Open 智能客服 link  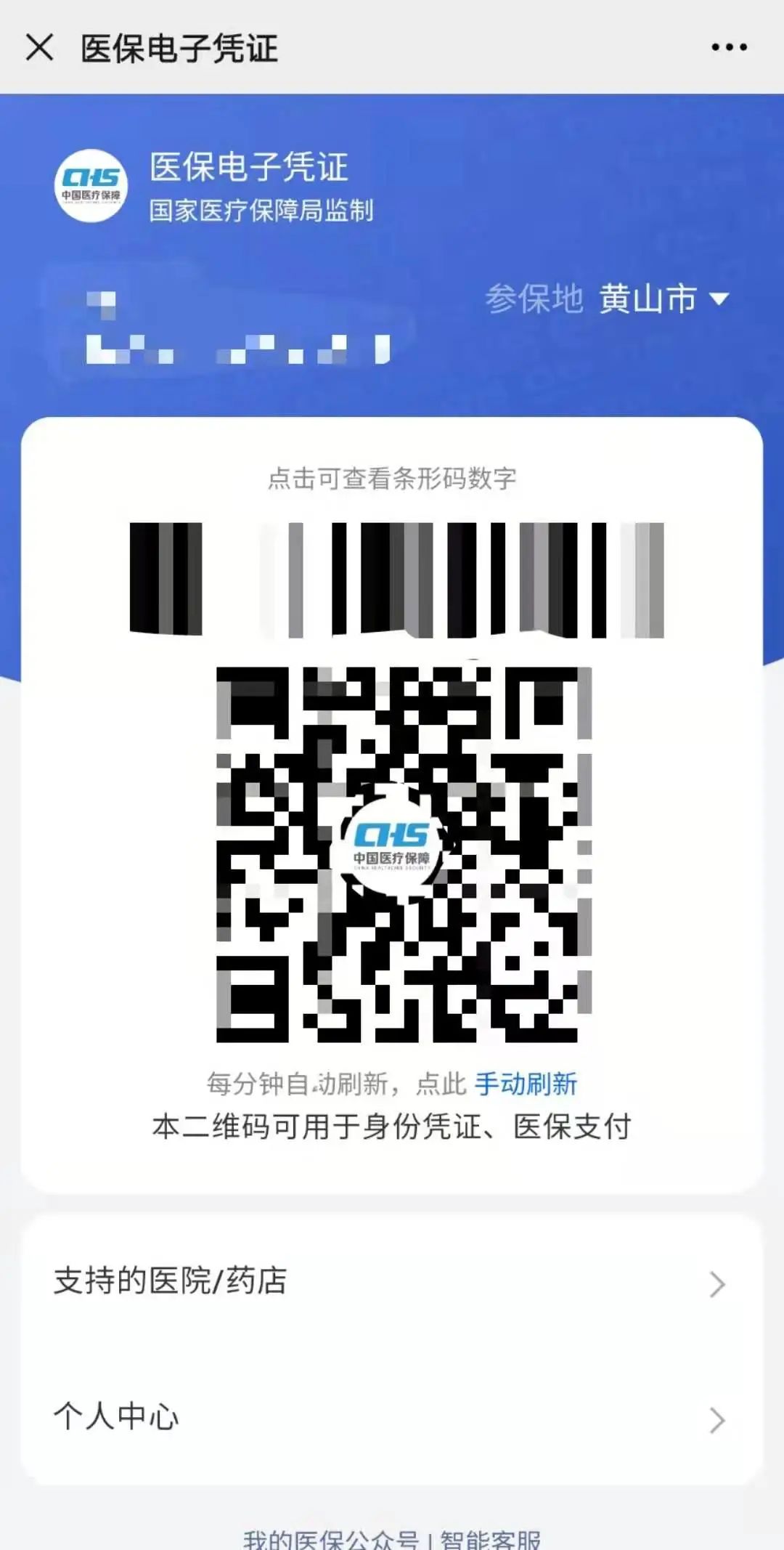(x=490, y=1538)
